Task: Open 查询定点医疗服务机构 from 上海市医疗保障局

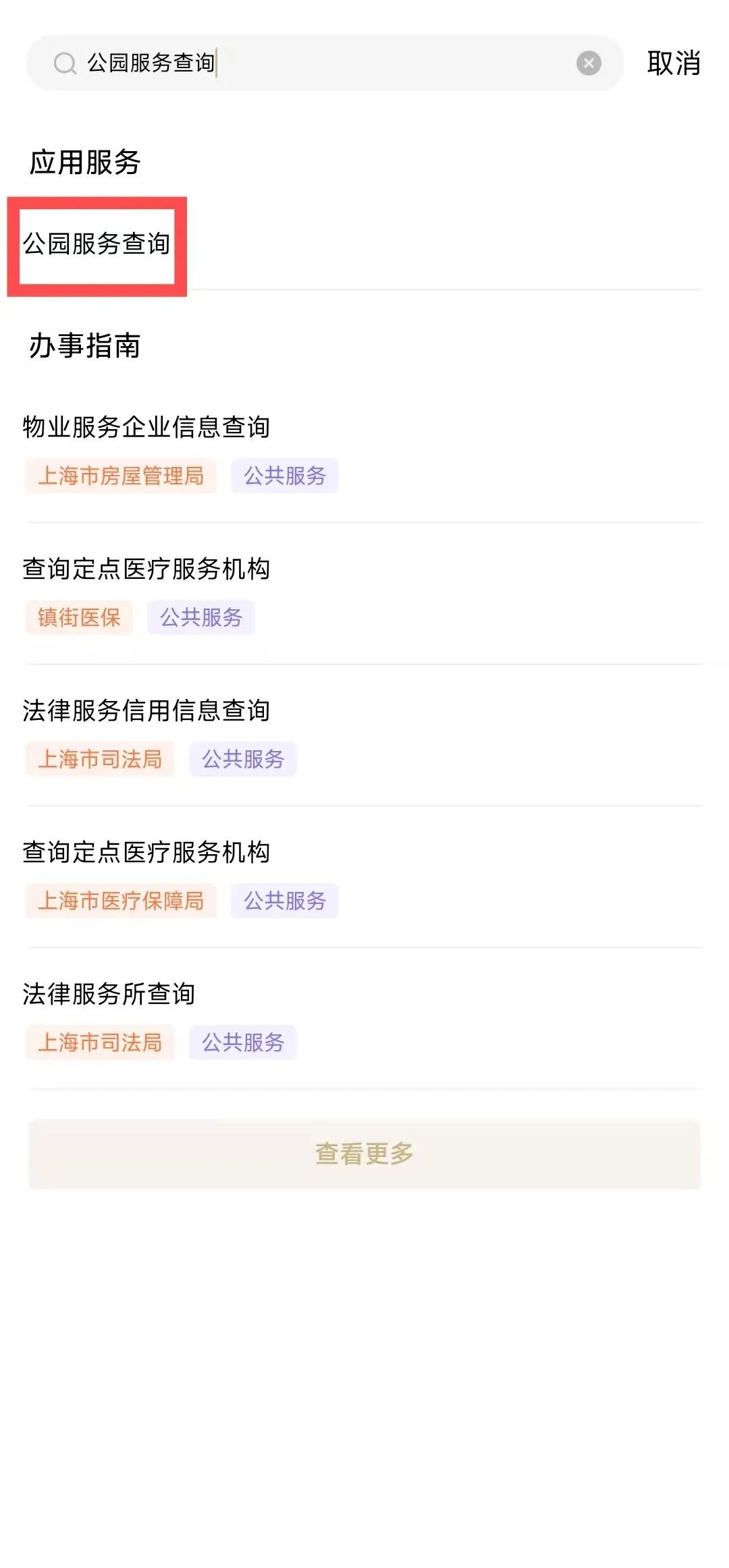Action: coord(146,852)
